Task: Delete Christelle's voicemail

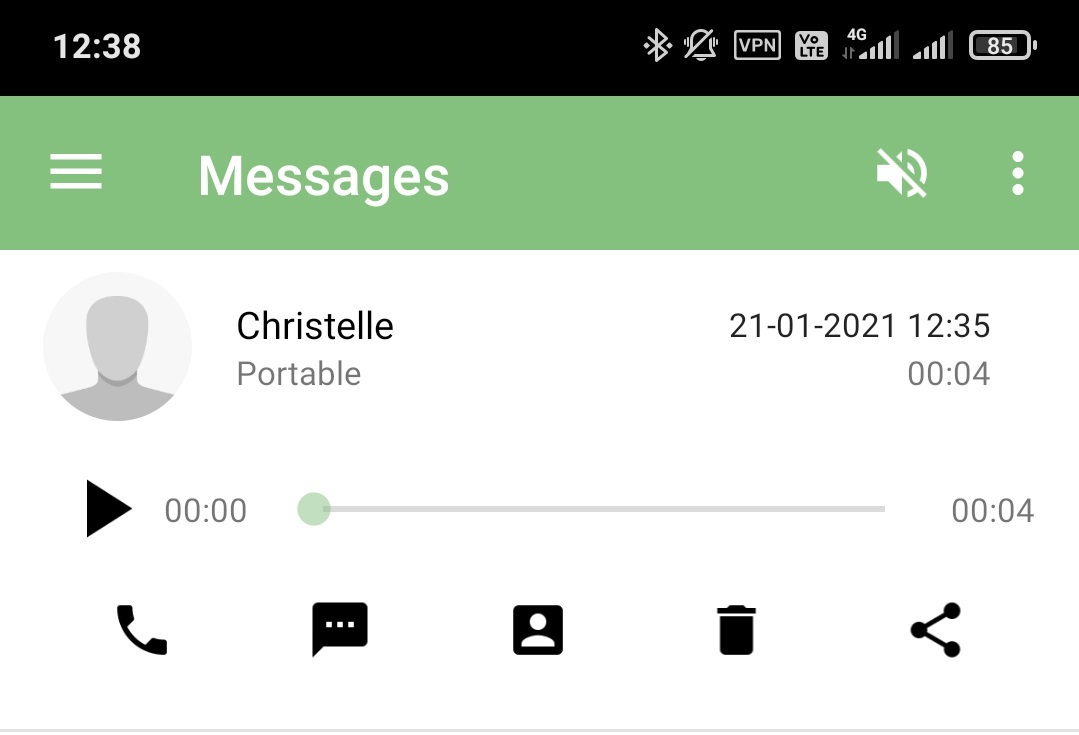Action: coord(737,630)
